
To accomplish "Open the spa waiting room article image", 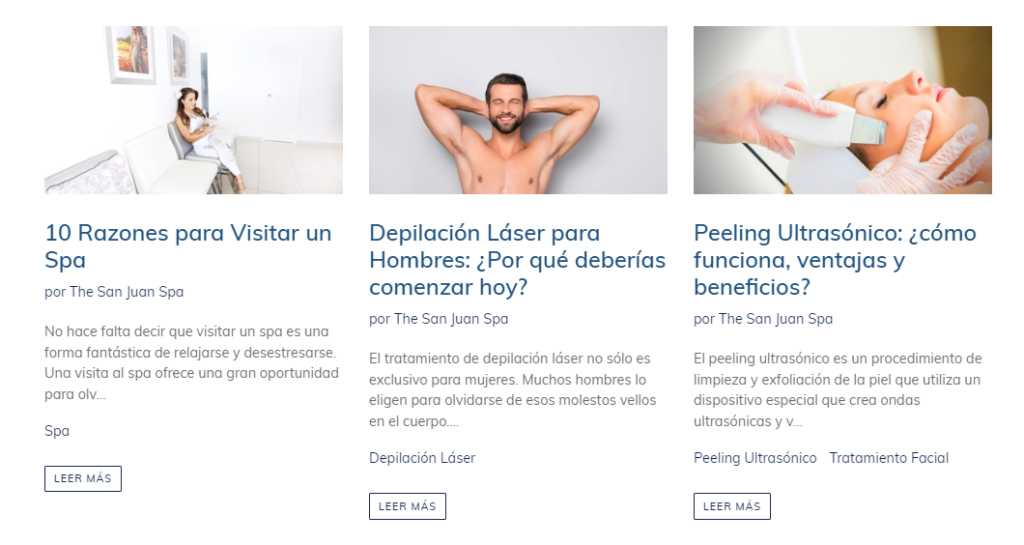I will pos(193,110).
